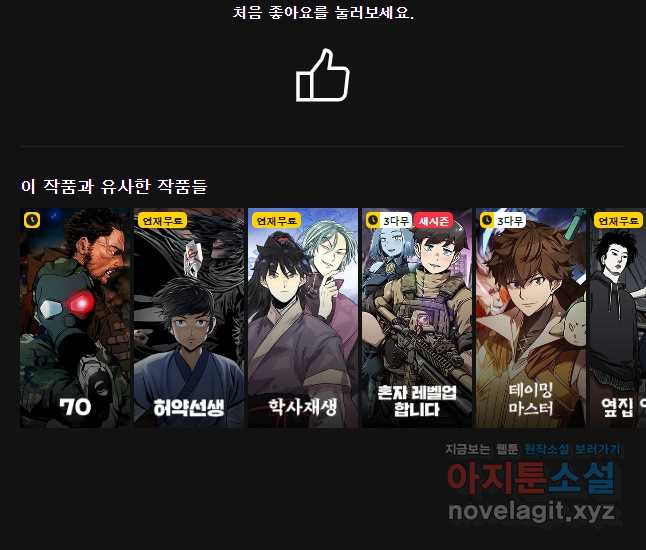Open the 허약선생 webtoon card
The height and width of the screenshot is (550, 646).
click(x=189, y=318)
